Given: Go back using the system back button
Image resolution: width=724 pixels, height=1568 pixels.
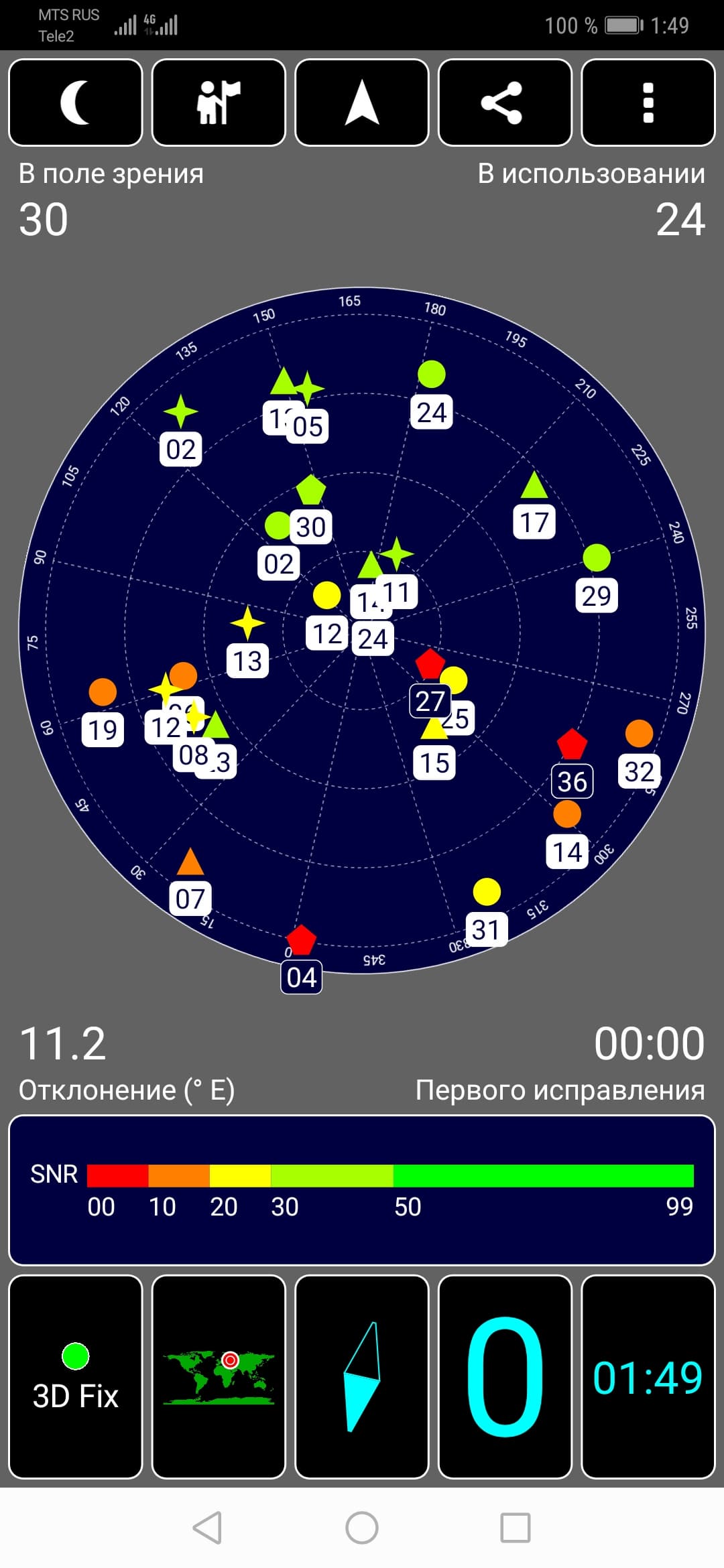Looking at the screenshot, I should (x=207, y=1528).
